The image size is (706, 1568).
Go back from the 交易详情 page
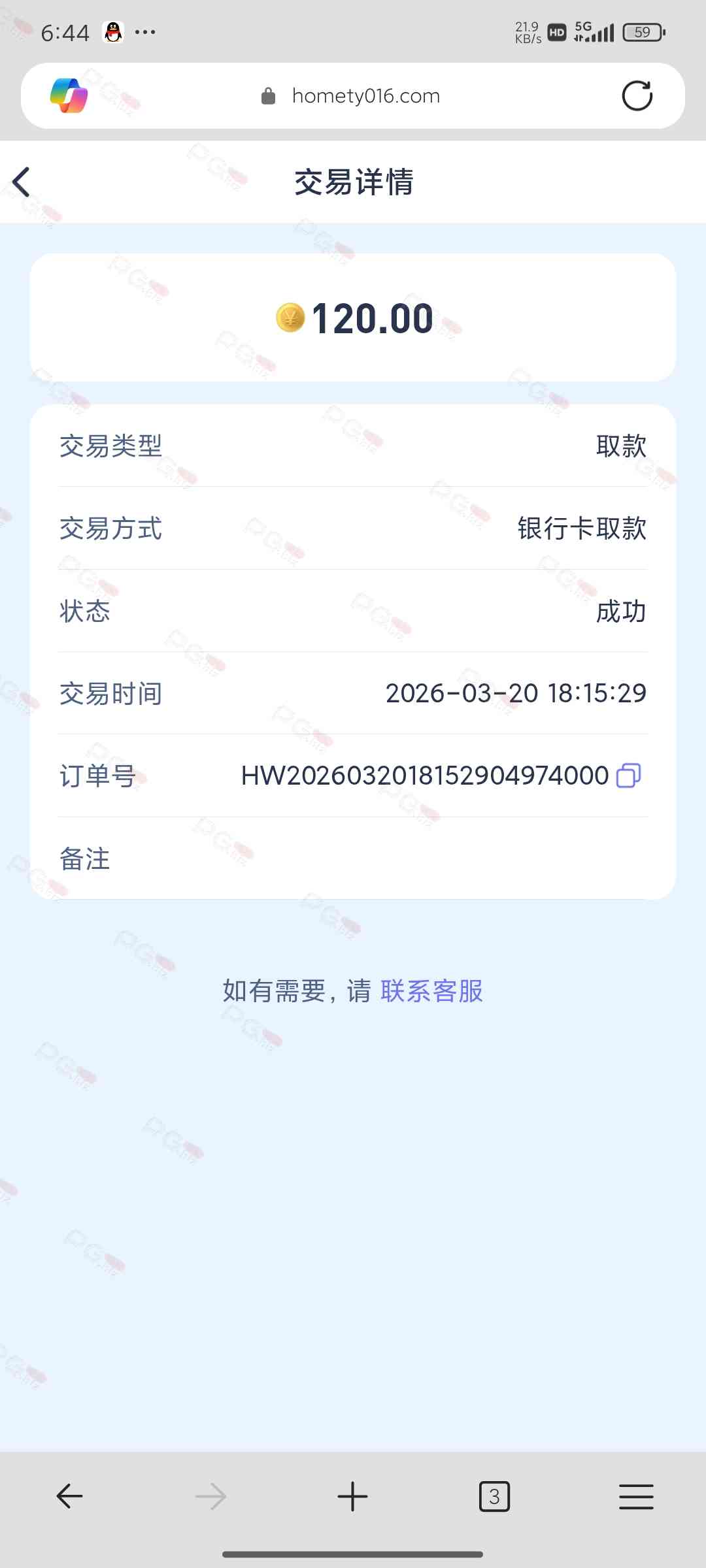pos(22,182)
